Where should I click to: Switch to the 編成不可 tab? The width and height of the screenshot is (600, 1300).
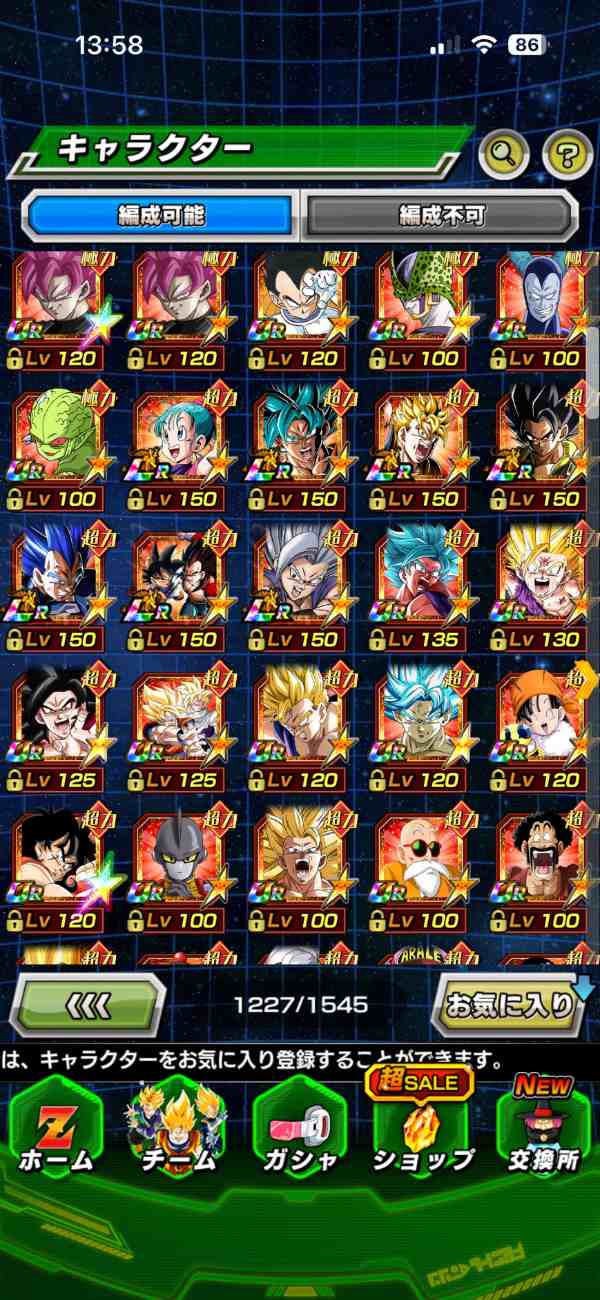441,215
